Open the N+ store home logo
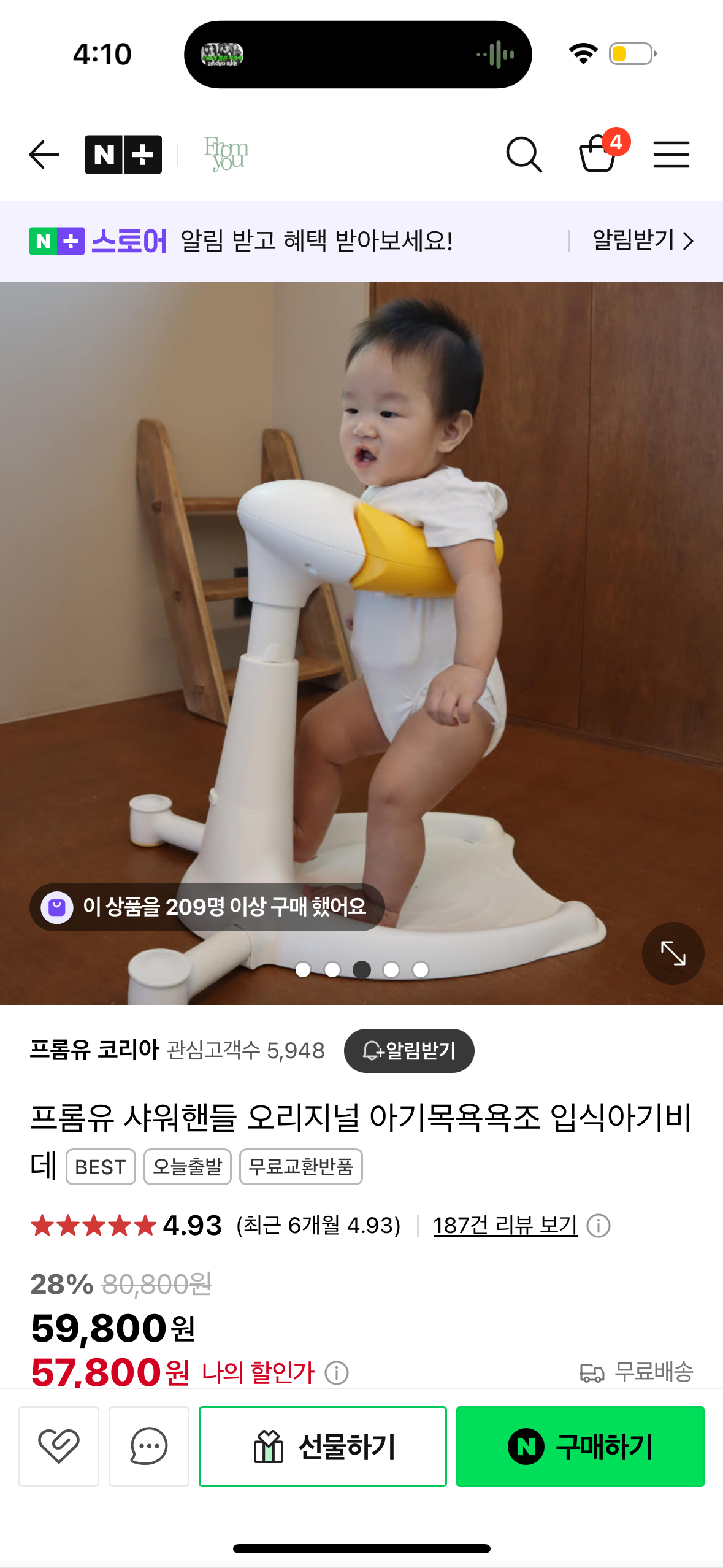The width and height of the screenshot is (723, 1568). pyautogui.click(x=123, y=154)
